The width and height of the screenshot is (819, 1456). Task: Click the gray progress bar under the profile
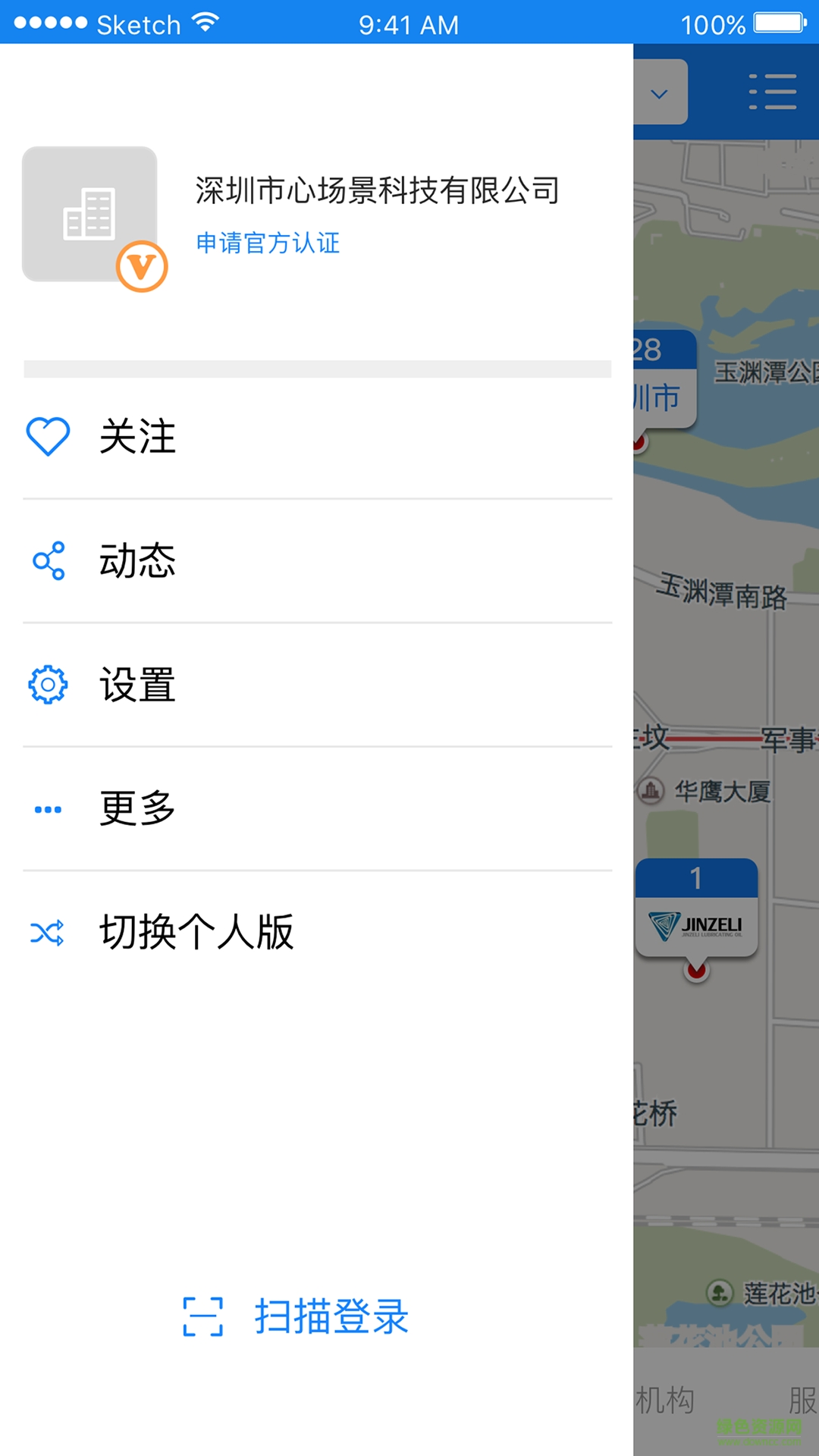coord(318,367)
